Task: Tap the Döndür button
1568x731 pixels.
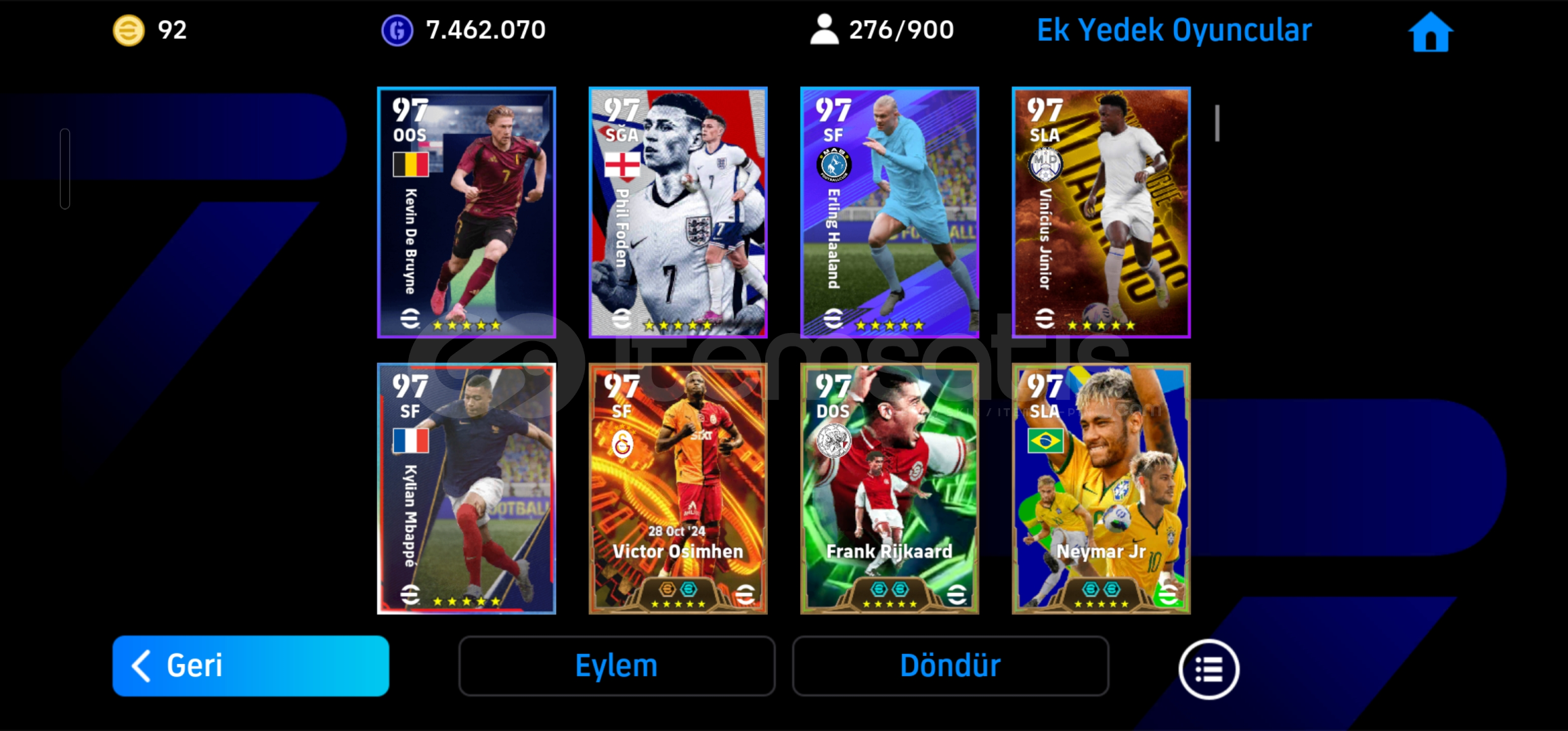Action: click(950, 666)
